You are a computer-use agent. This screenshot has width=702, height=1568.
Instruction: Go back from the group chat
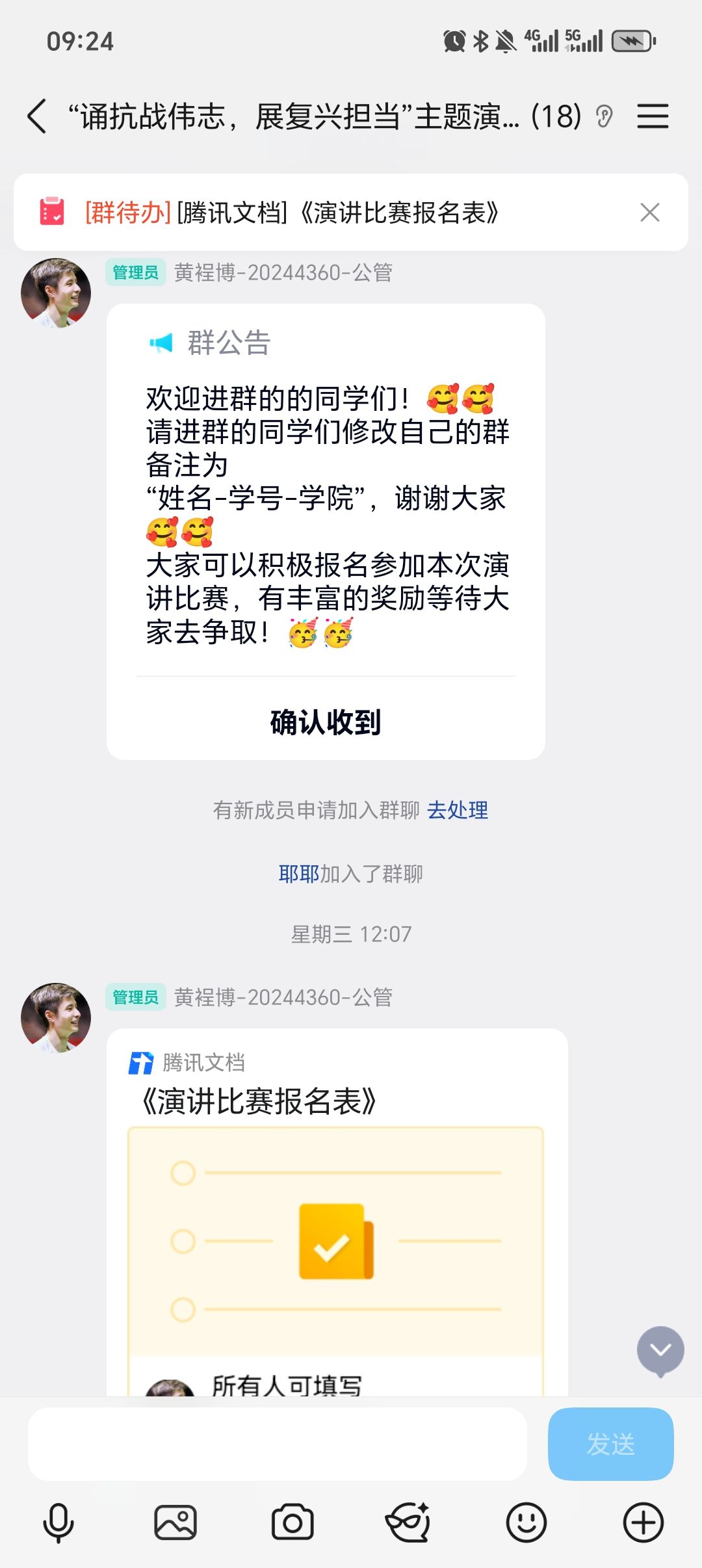tap(38, 116)
